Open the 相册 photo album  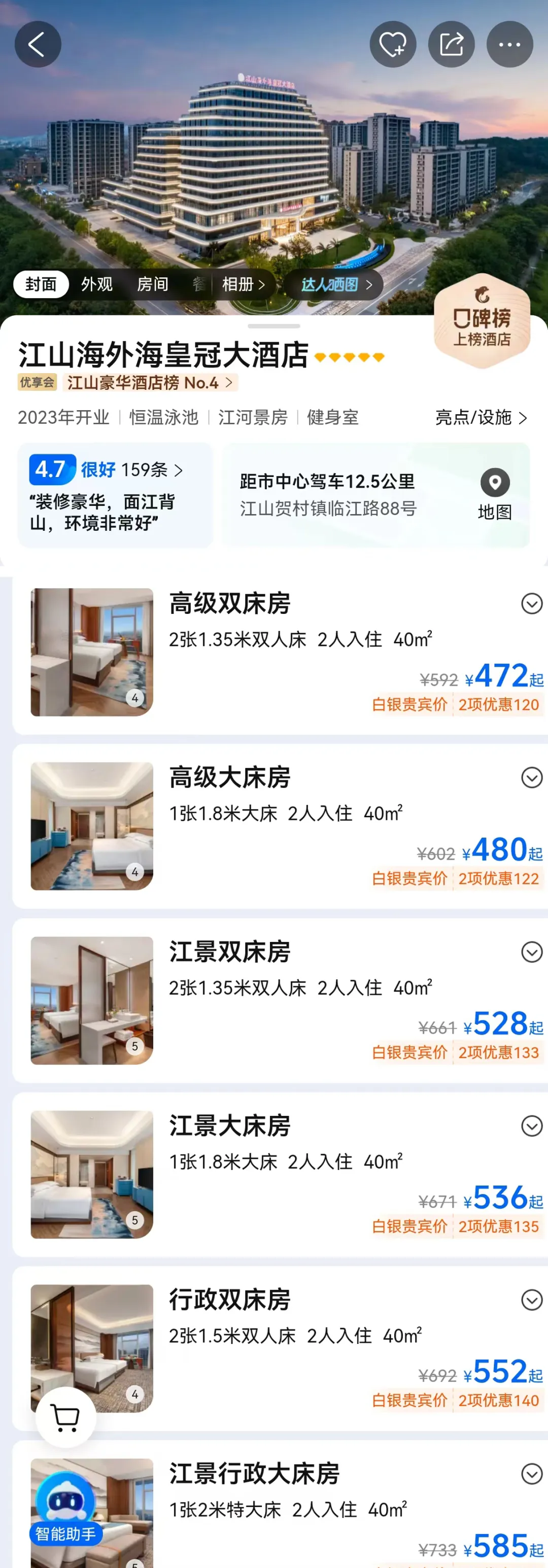point(243,284)
